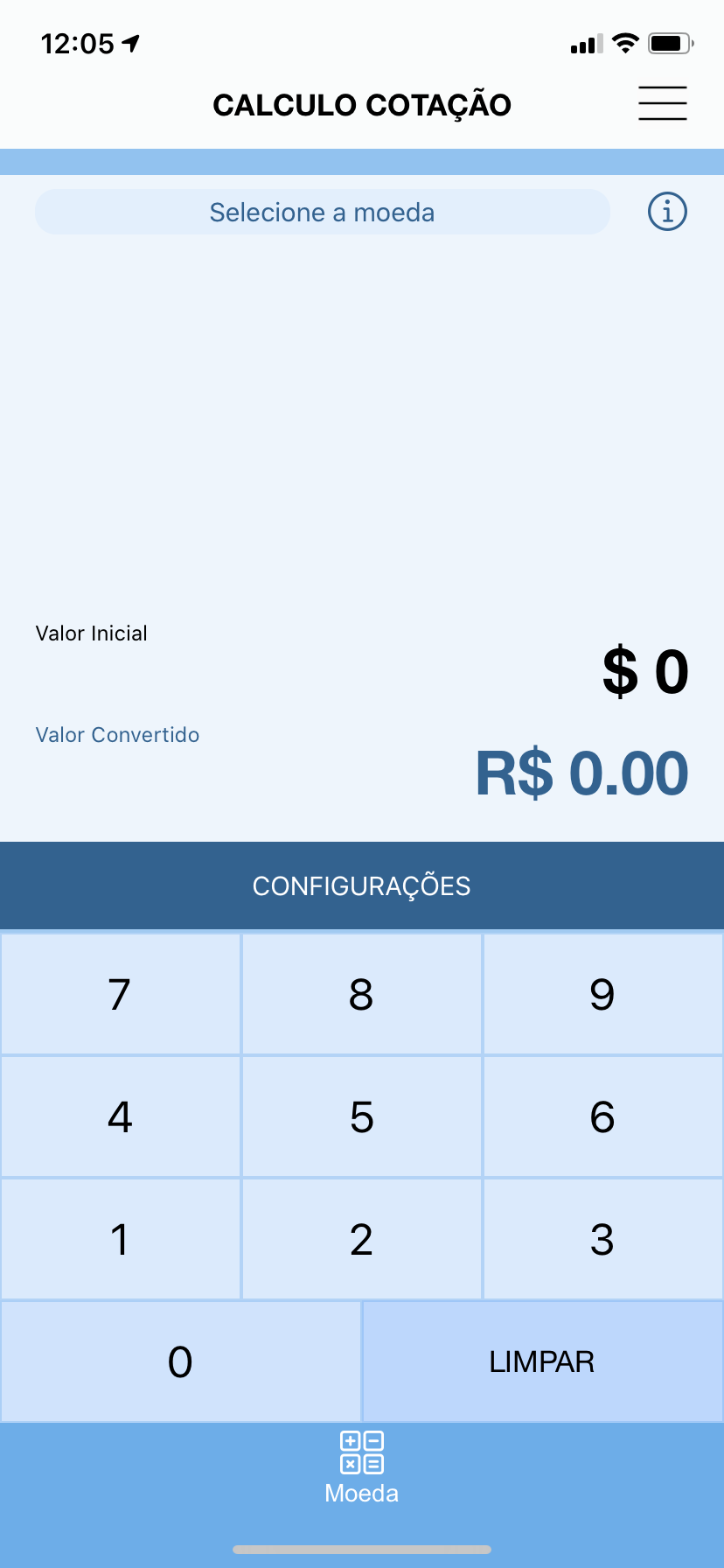Open the Selecione a moeda selector
Viewport: 724px width, 1568px height.
coord(322,212)
